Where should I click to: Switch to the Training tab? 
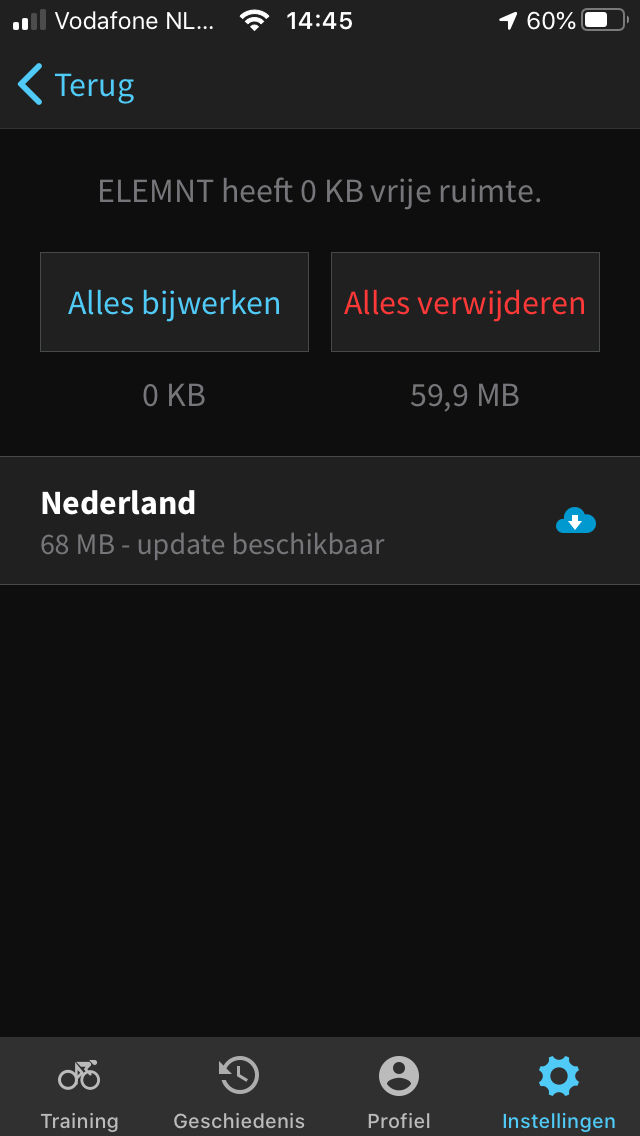[79, 1091]
